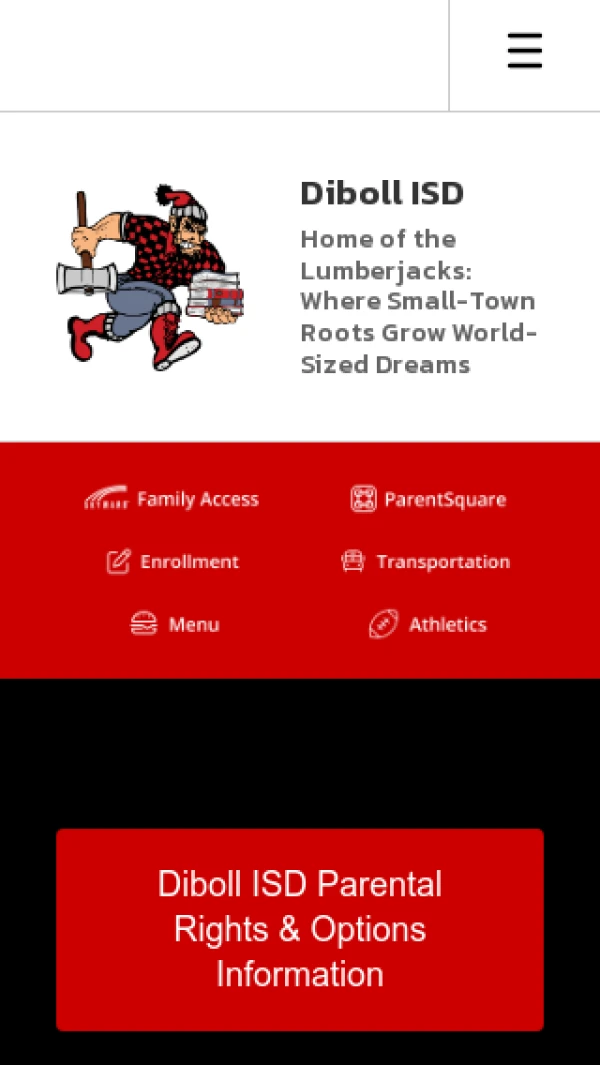Viewport: 600px width, 1065px height.
Task: Visit the Athletics page
Action: 428,624
